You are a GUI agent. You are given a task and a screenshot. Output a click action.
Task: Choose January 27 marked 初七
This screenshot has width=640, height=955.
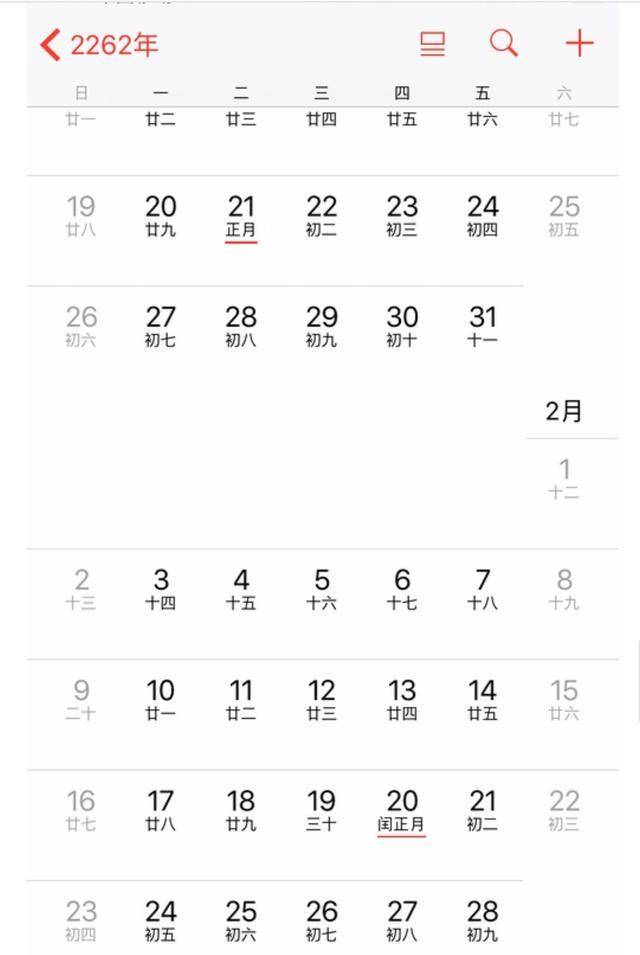pos(161,326)
